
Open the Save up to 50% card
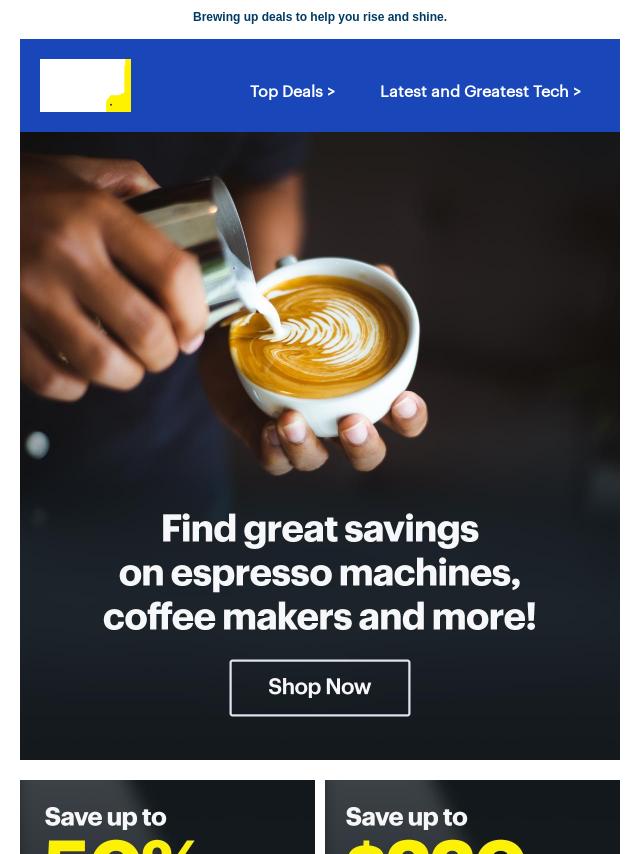(167, 820)
